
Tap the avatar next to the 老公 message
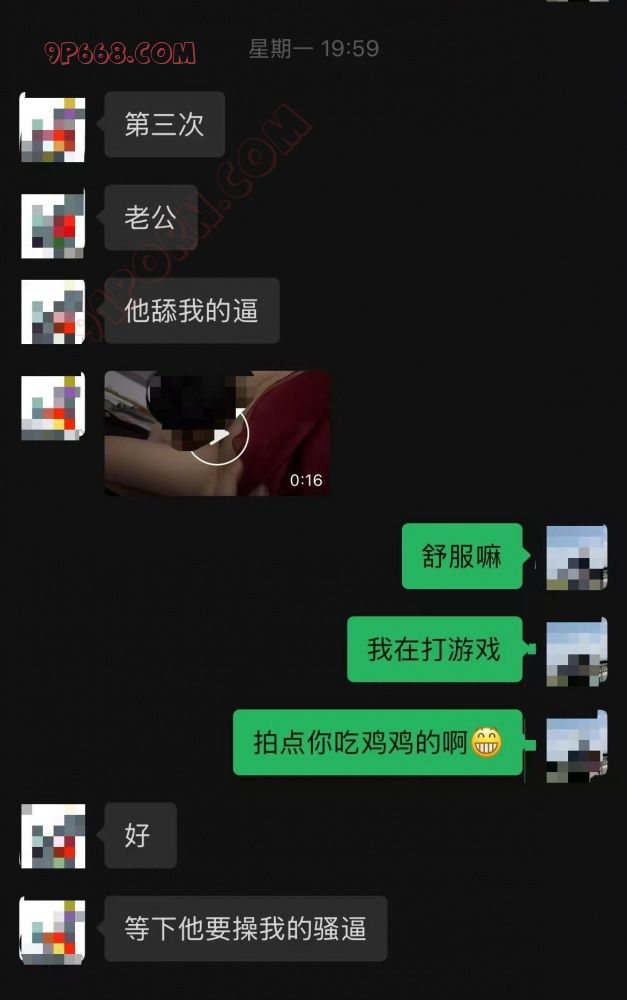(53, 222)
